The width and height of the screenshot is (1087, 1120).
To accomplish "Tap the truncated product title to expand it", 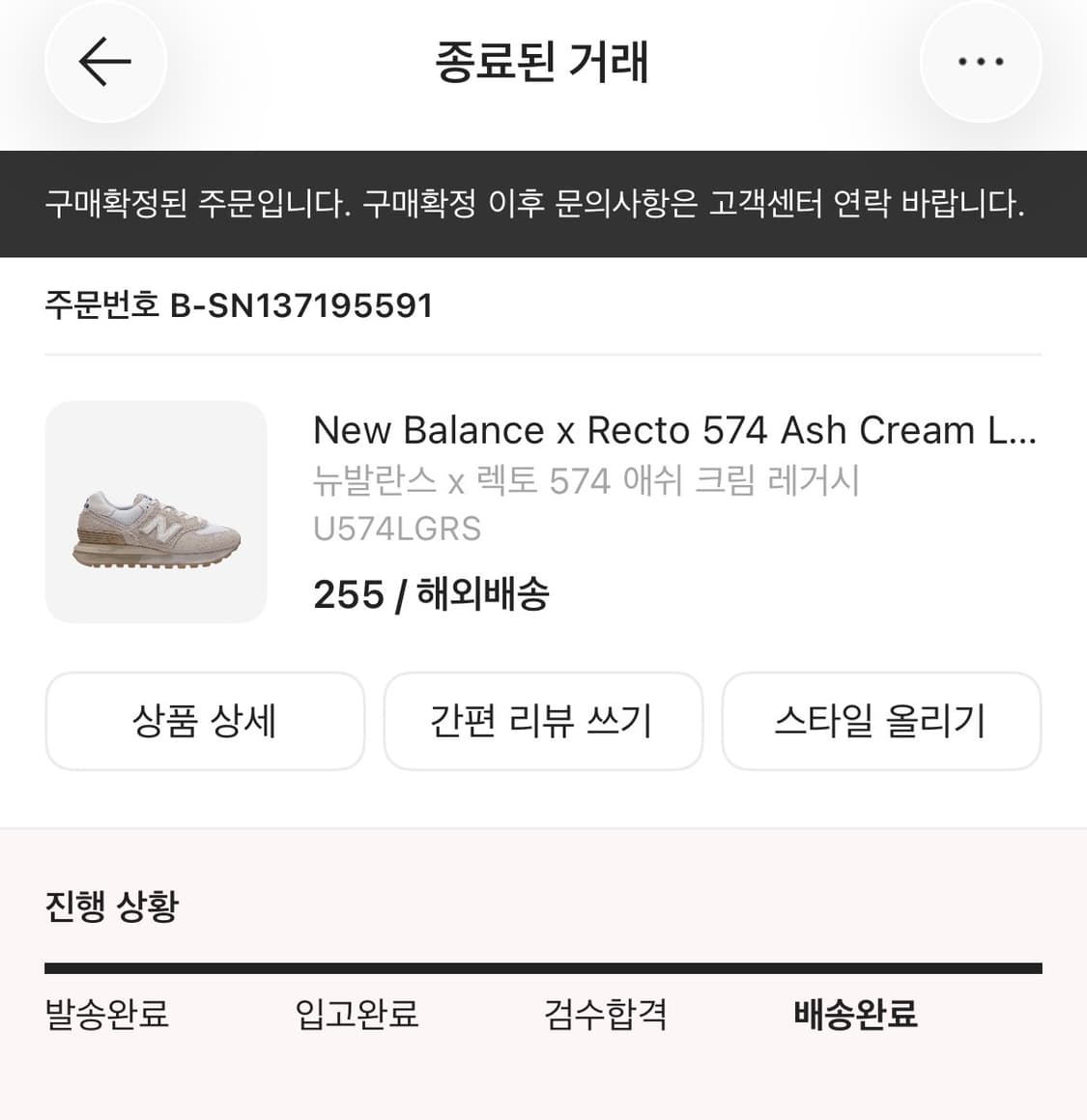I will [676, 430].
